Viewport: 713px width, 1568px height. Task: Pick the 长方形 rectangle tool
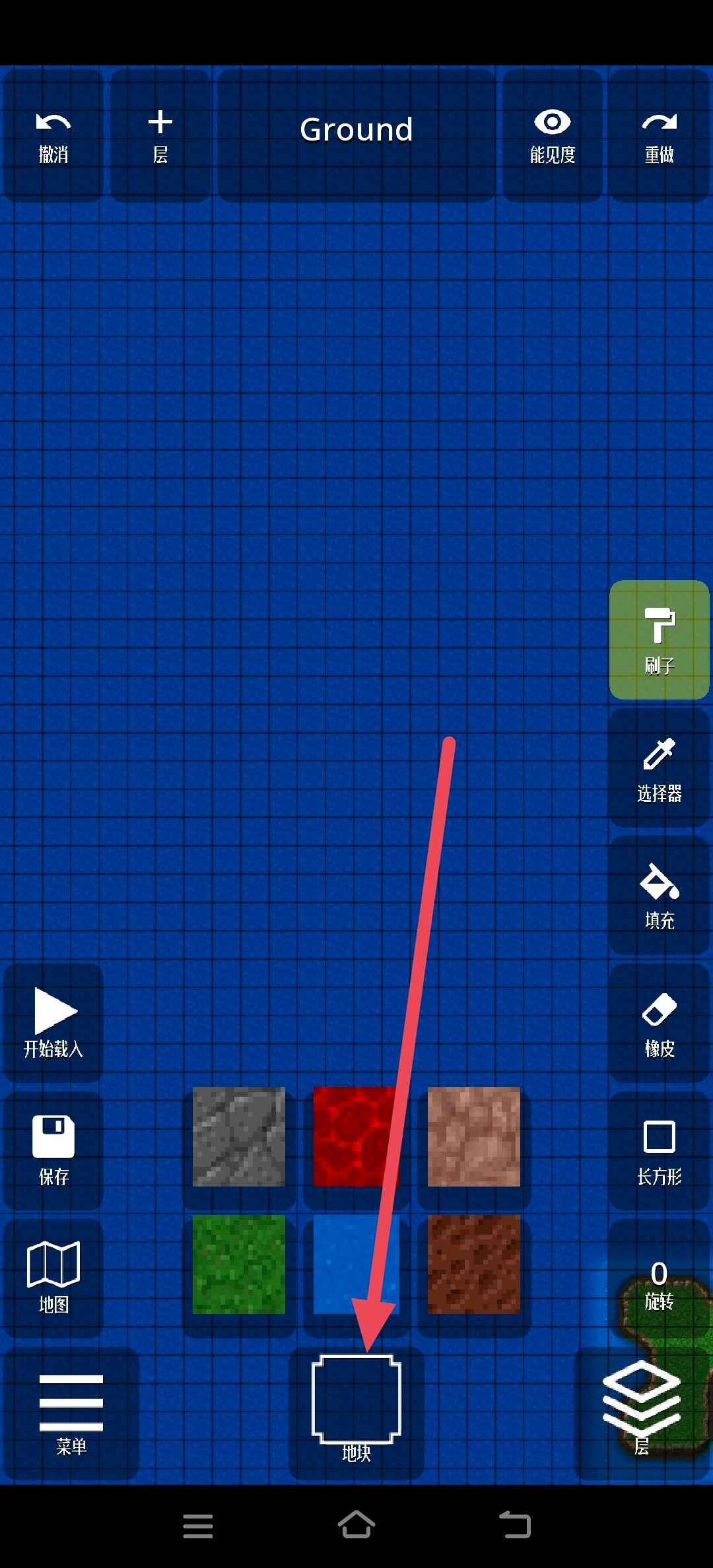(x=659, y=1150)
